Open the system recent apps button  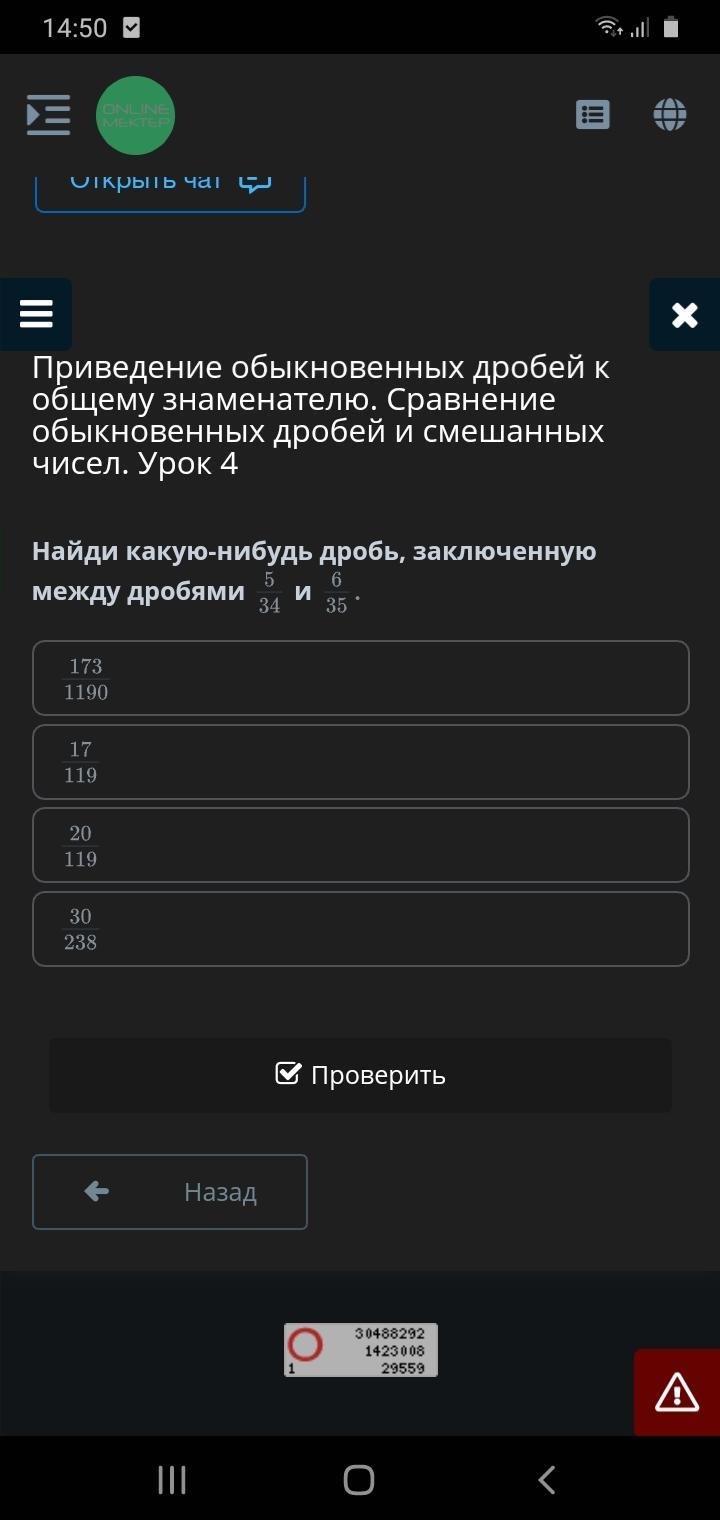click(x=172, y=1480)
